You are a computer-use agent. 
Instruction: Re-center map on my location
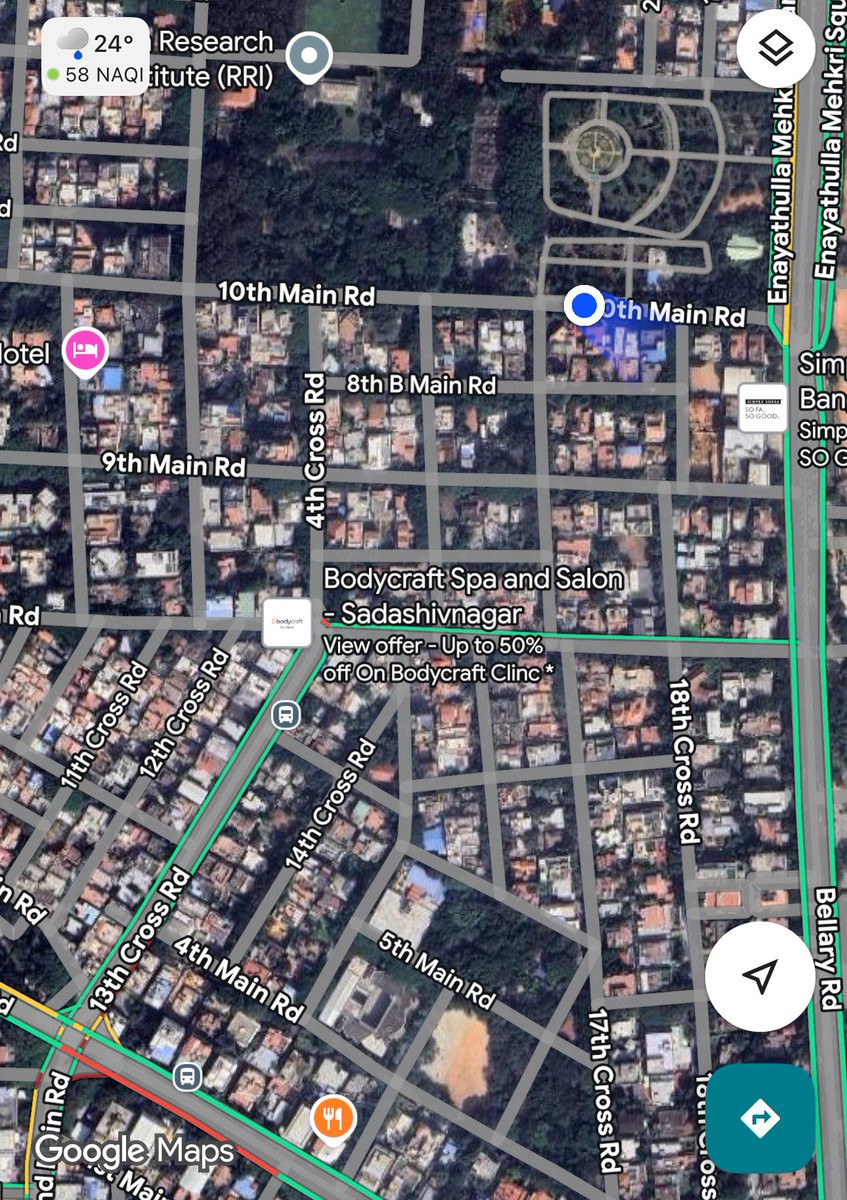760,977
